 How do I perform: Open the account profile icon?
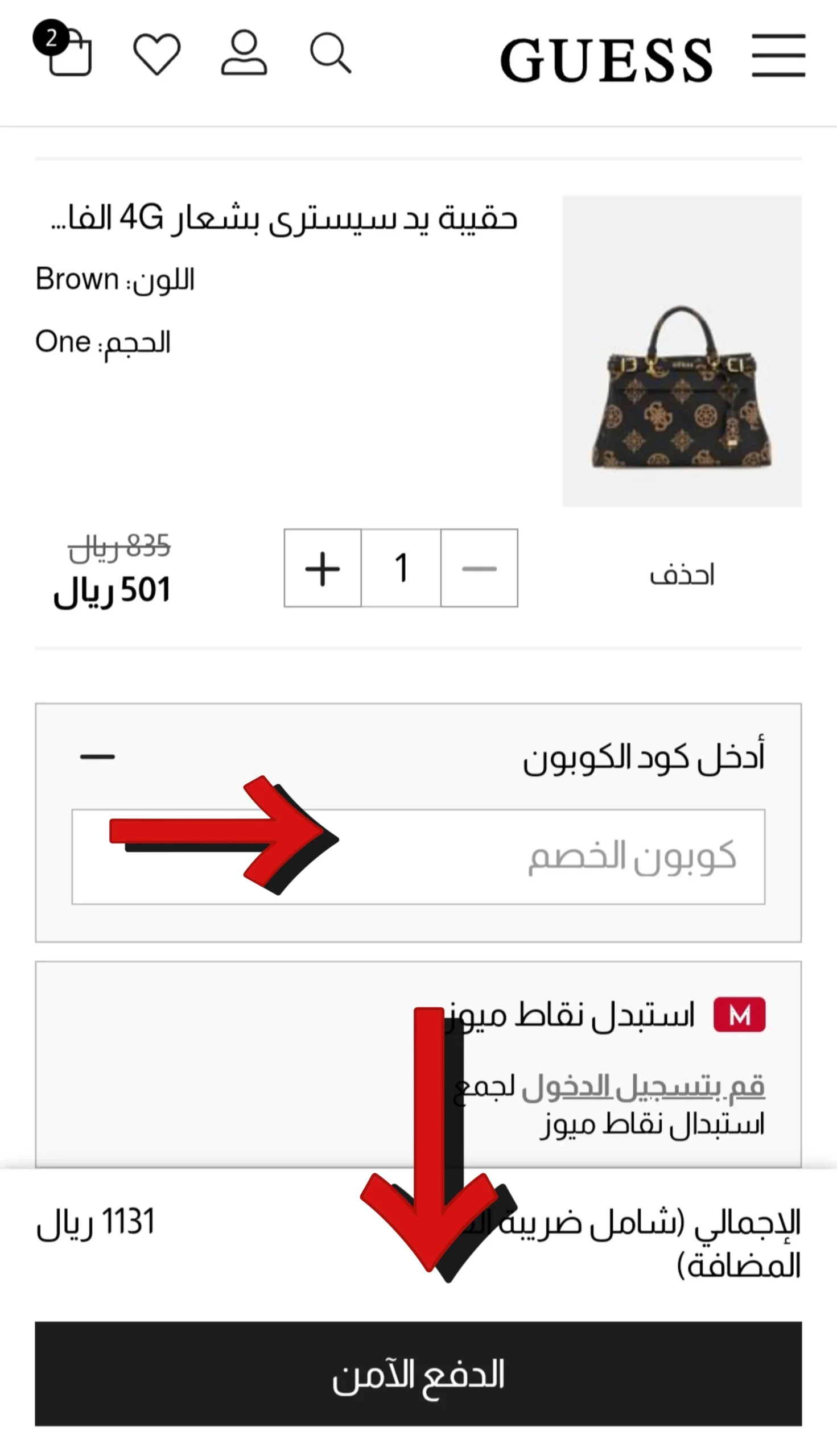(x=244, y=53)
